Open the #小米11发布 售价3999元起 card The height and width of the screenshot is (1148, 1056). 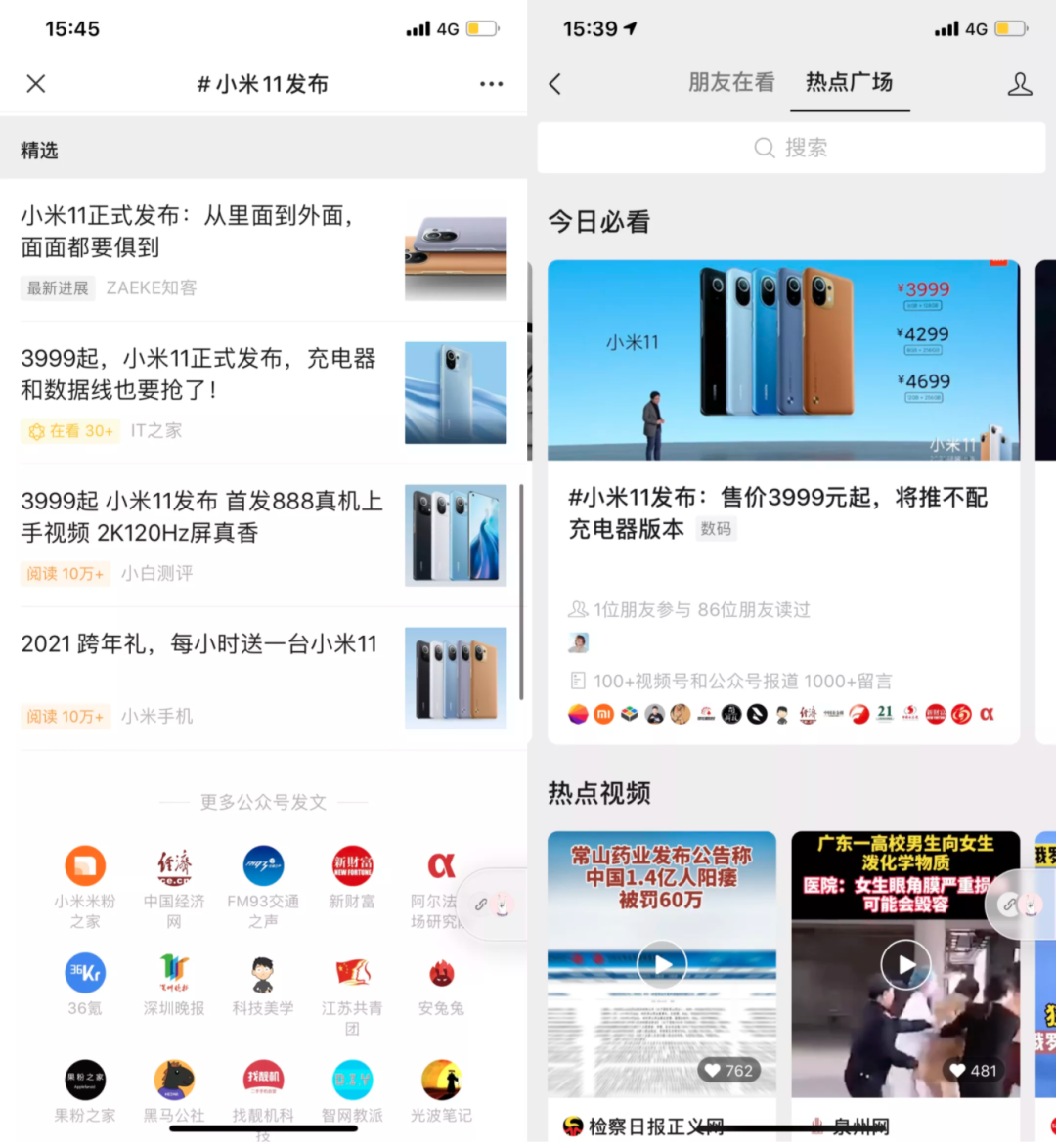click(782, 513)
